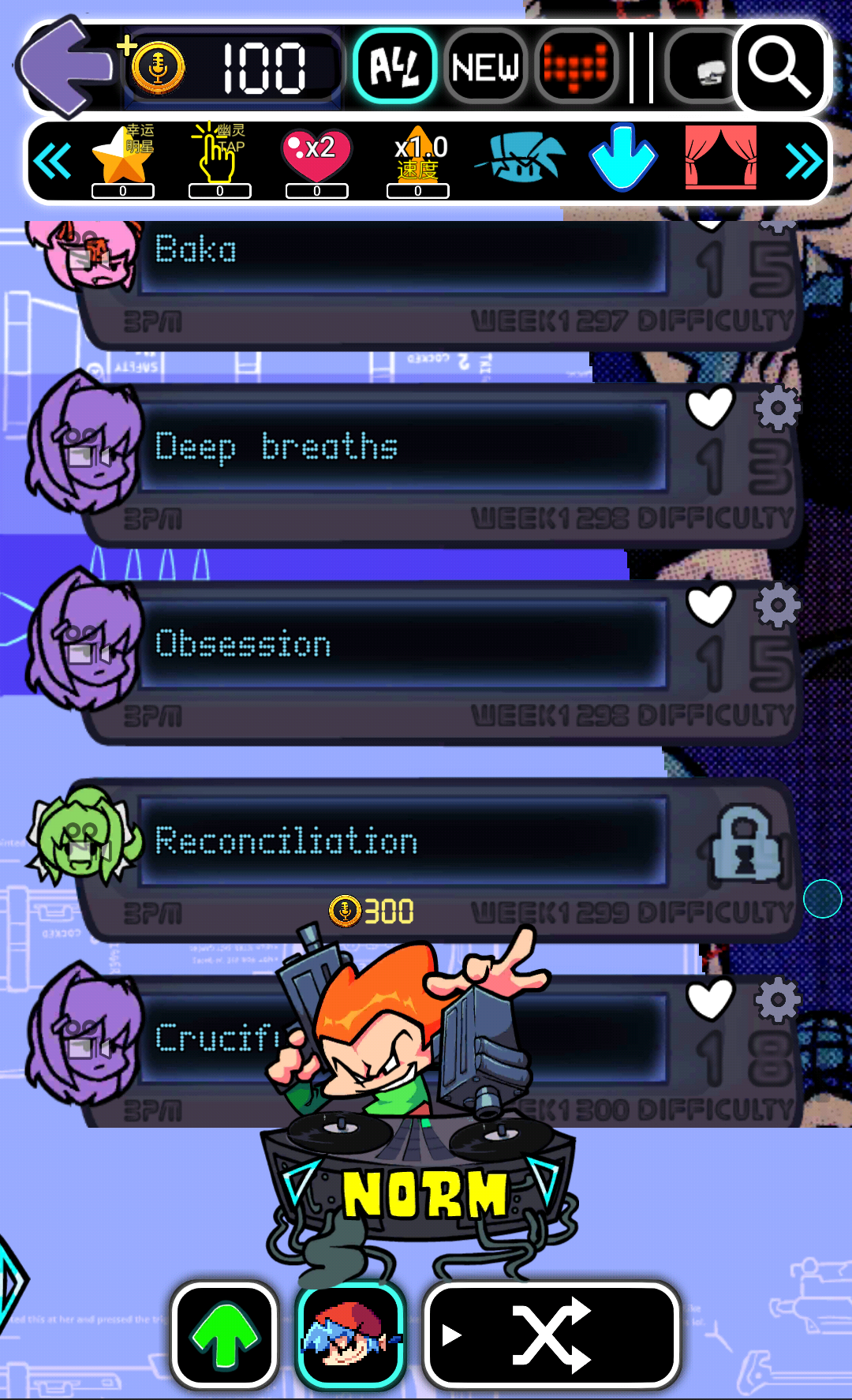Show more items with right chevrons
Viewport: 852px width, 1400px height.
pos(803,162)
